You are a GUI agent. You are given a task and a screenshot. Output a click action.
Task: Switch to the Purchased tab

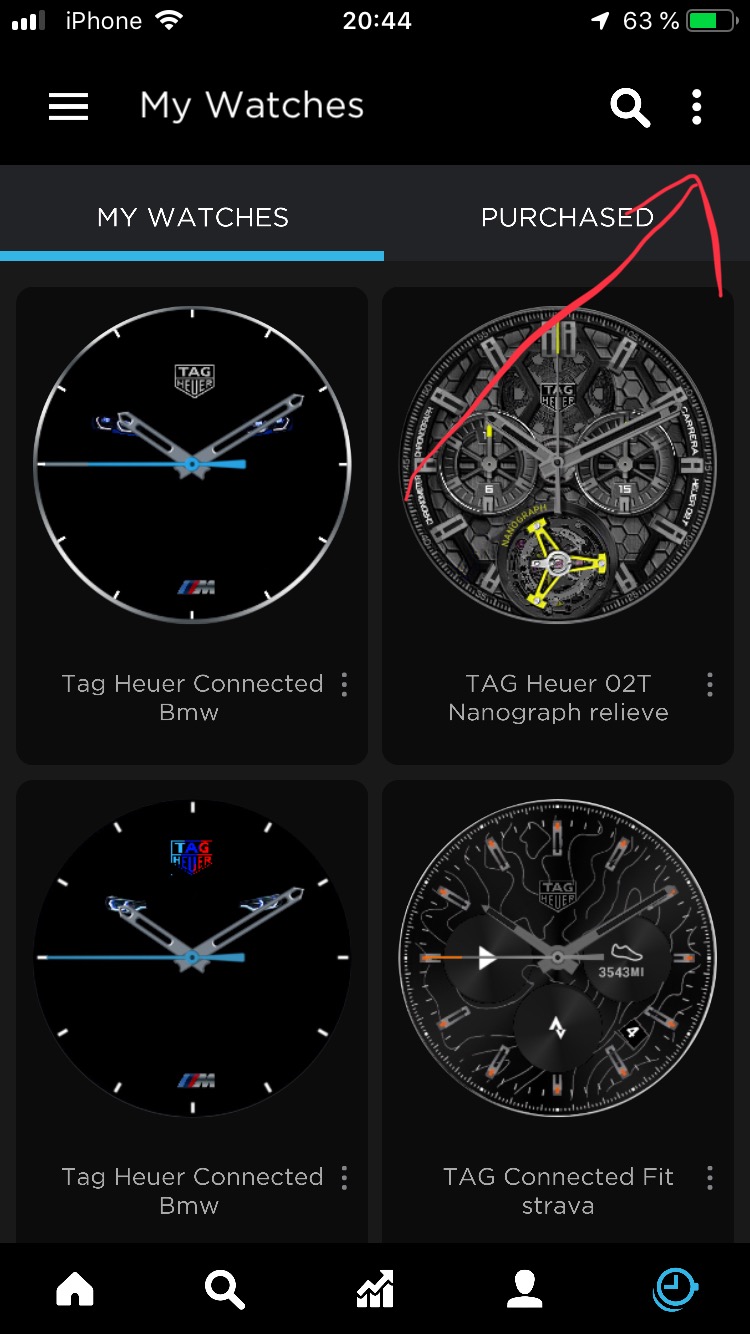coord(567,217)
